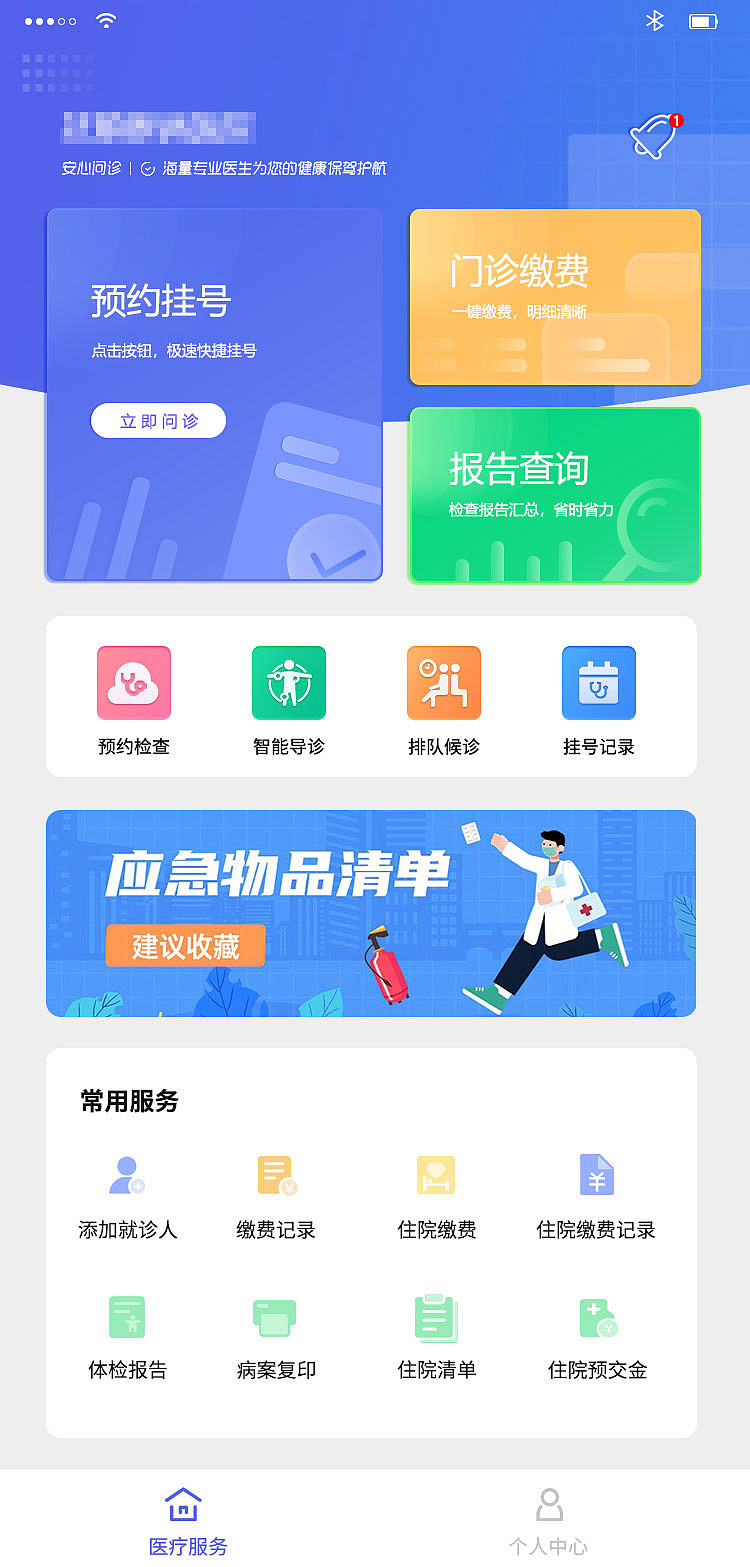The image size is (750, 1567).
Task: Tap the 建议收藏 recommend bookmark button
Action: tap(185, 945)
